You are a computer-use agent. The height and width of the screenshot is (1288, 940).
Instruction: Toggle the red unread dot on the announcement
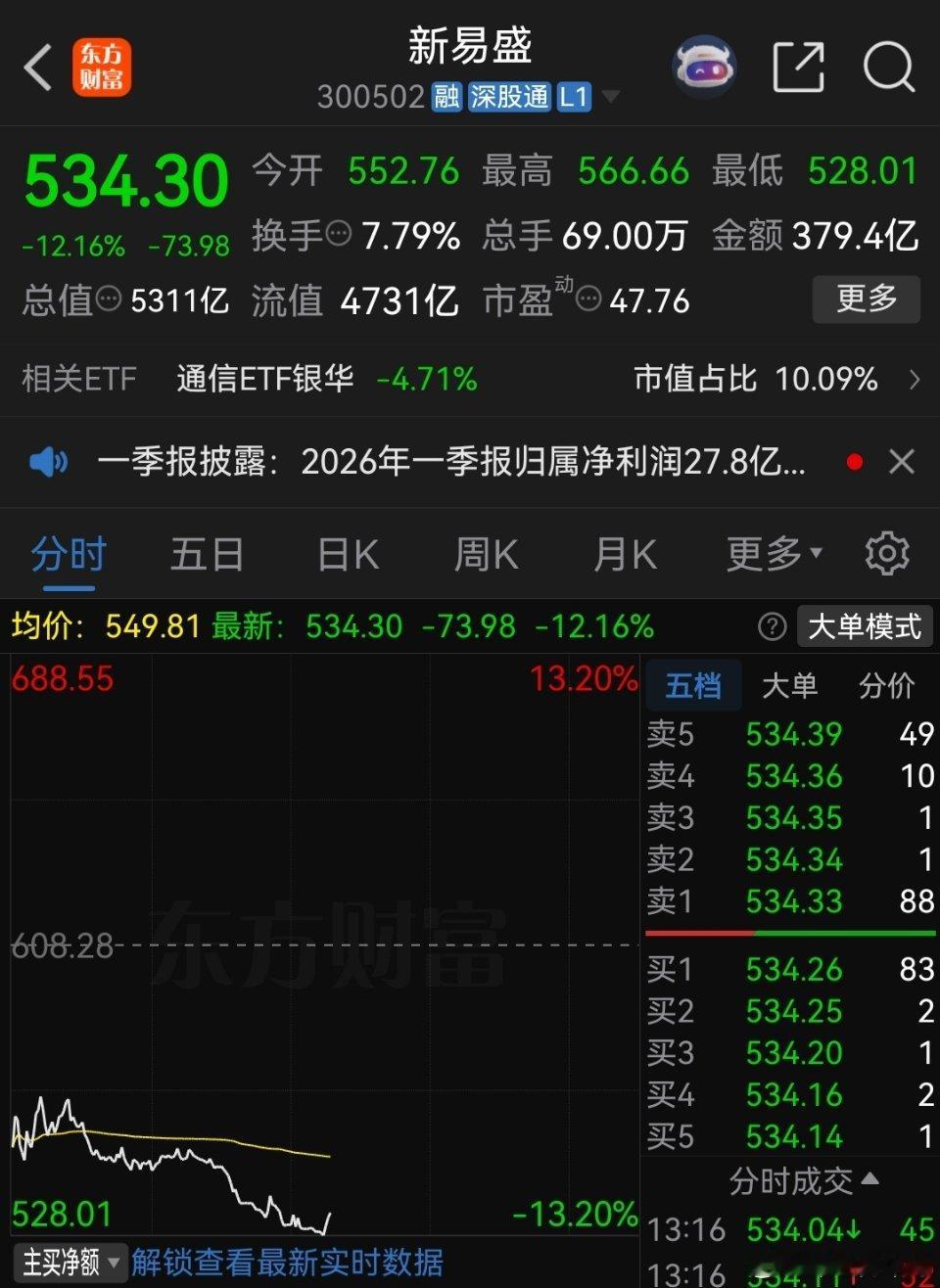click(854, 462)
